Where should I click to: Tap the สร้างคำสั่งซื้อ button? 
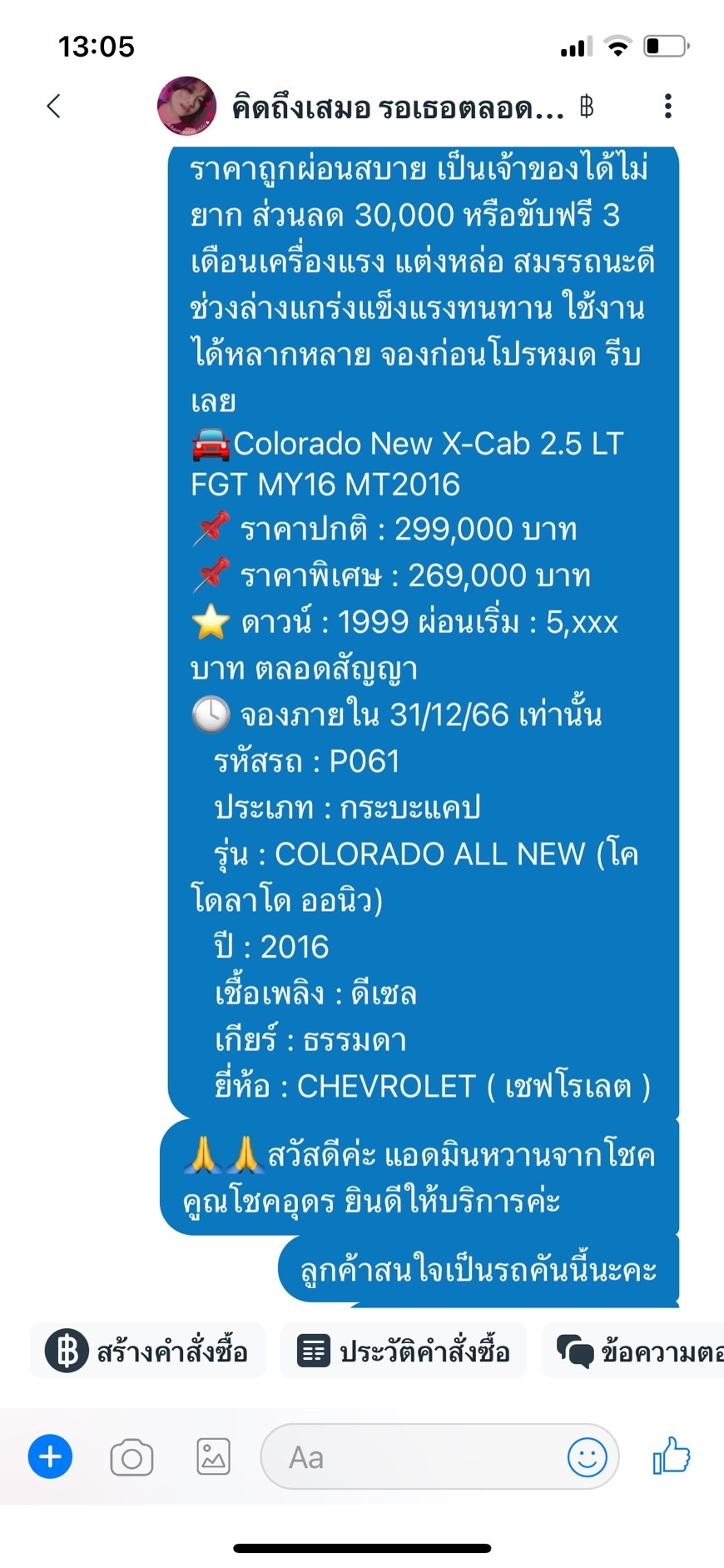coord(148,1351)
